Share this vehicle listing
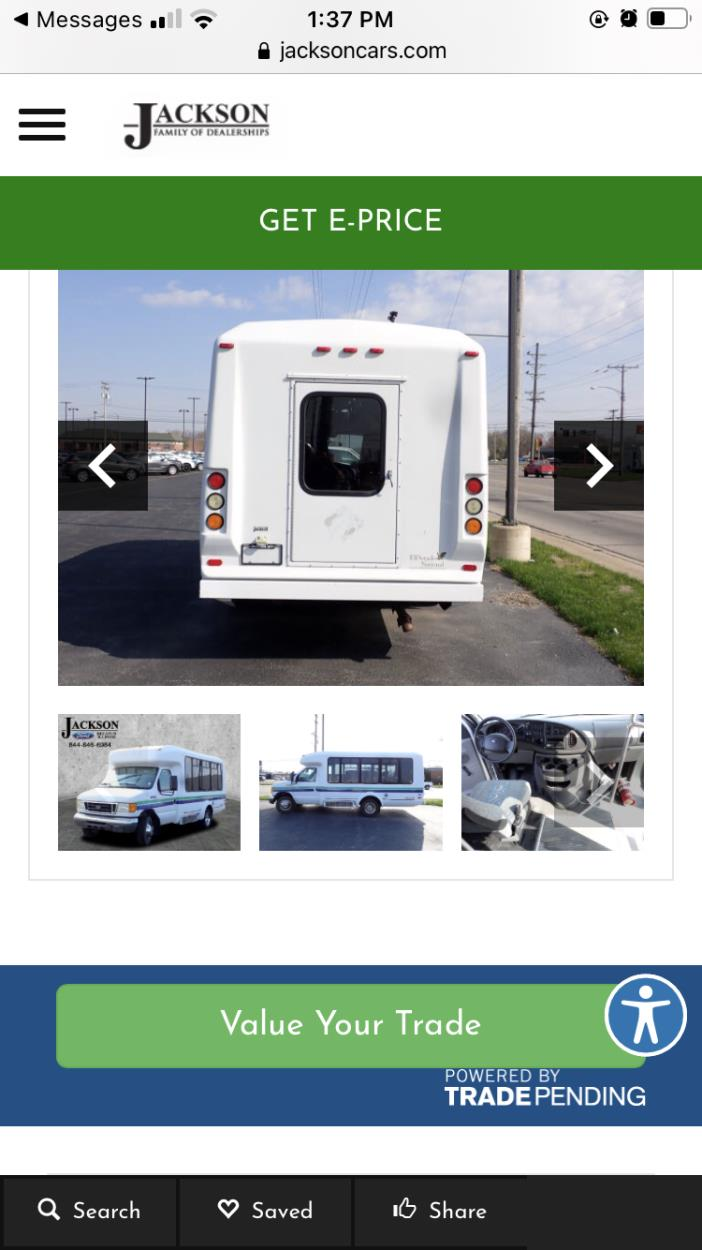Viewport: 702px width, 1250px height. tap(440, 1211)
